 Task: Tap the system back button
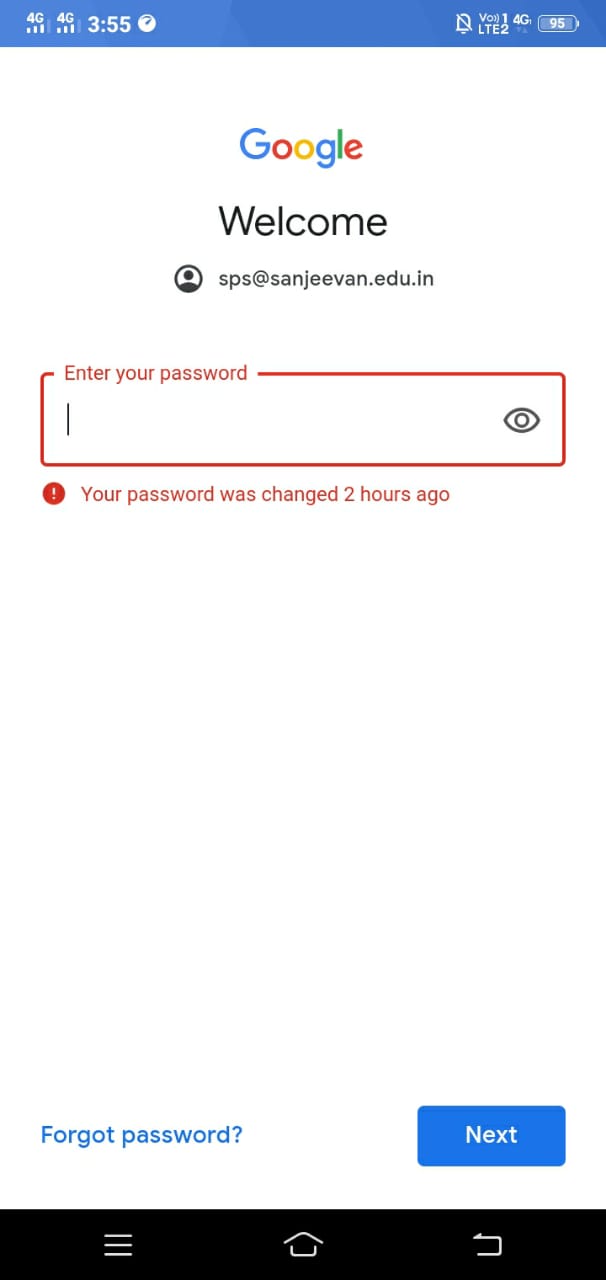pyautogui.click(x=487, y=1244)
